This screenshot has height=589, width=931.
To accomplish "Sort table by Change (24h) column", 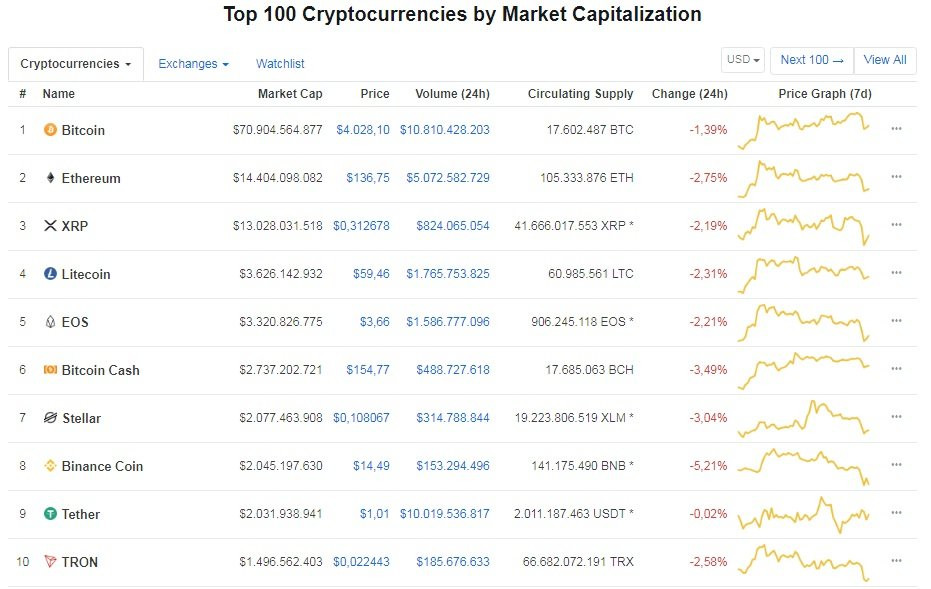I will point(689,94).
